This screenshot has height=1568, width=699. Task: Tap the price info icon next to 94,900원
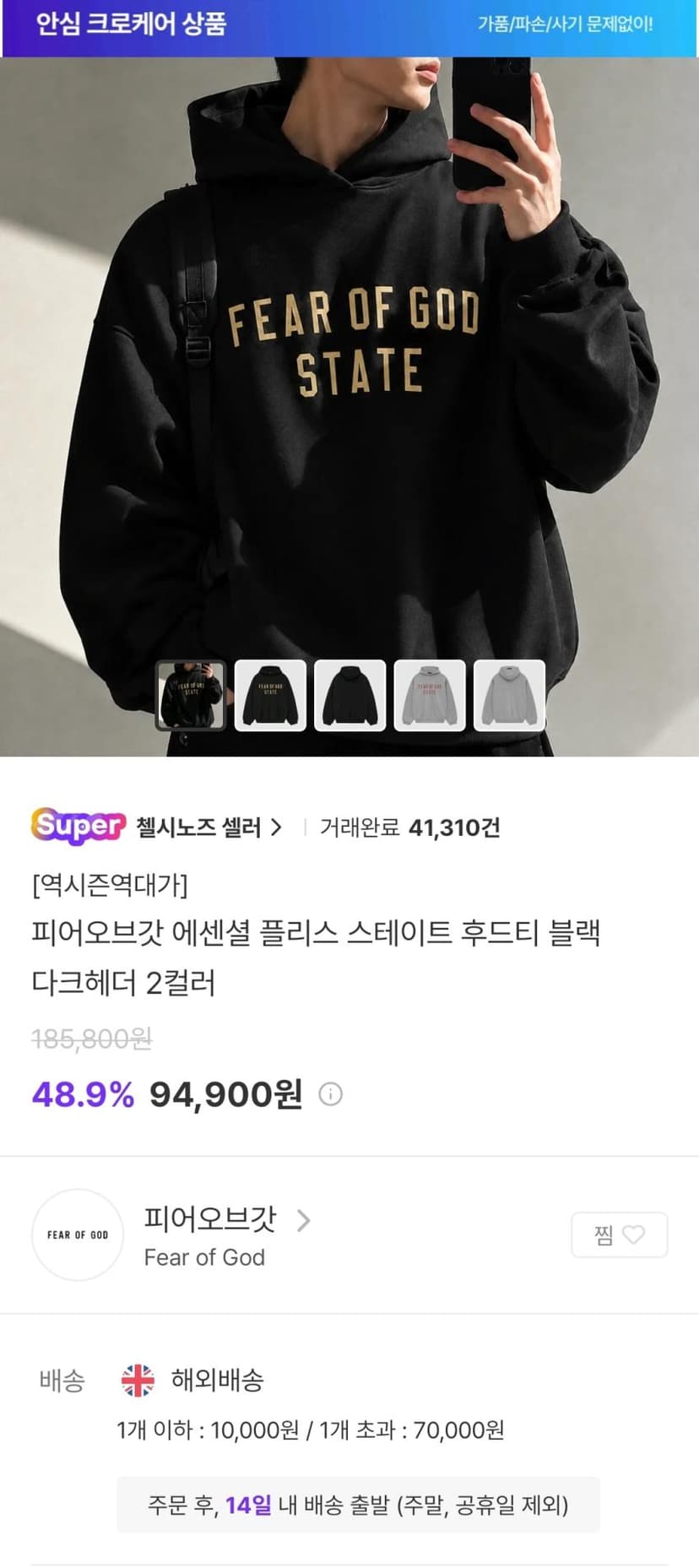click(x=330, y=1095)
